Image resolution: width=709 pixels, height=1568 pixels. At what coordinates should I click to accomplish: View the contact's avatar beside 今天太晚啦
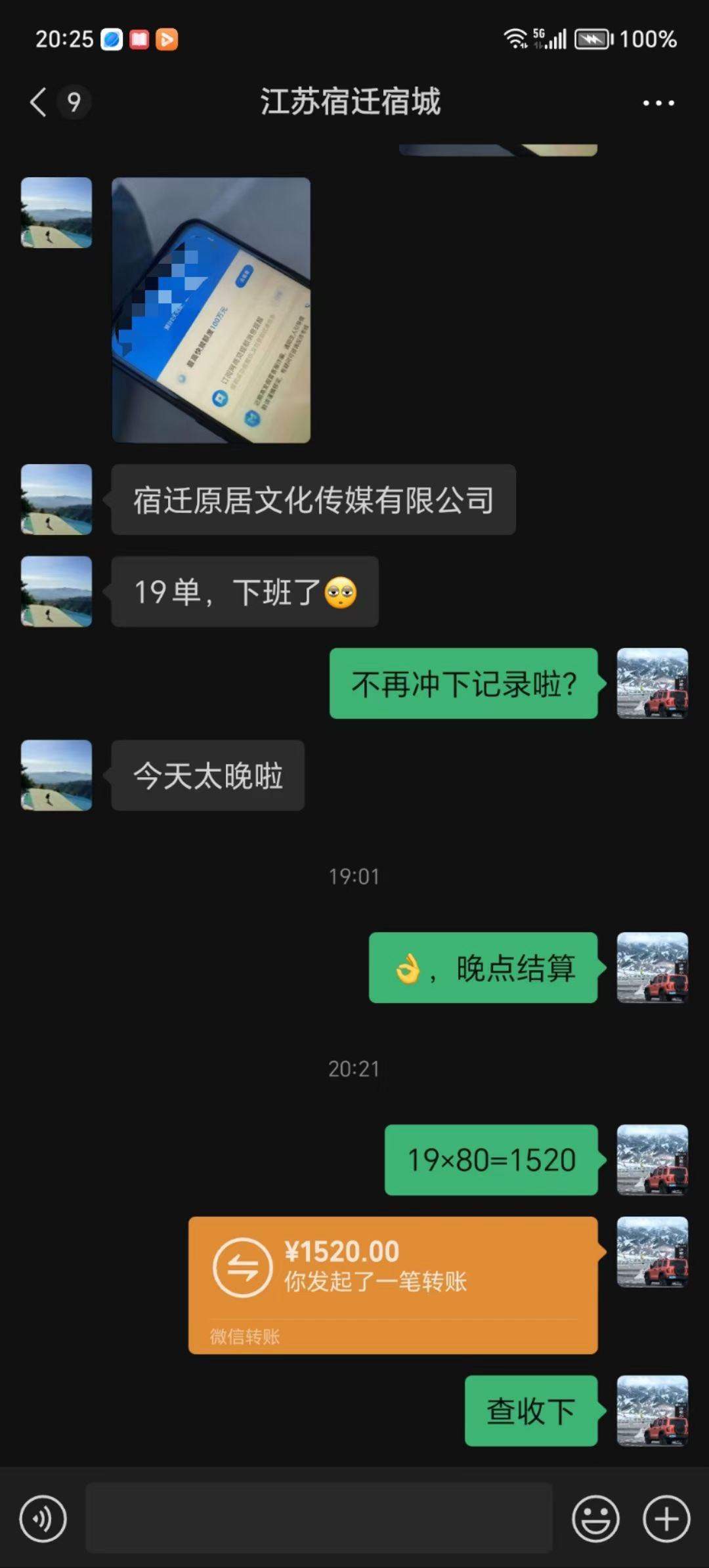pos(56,775)
